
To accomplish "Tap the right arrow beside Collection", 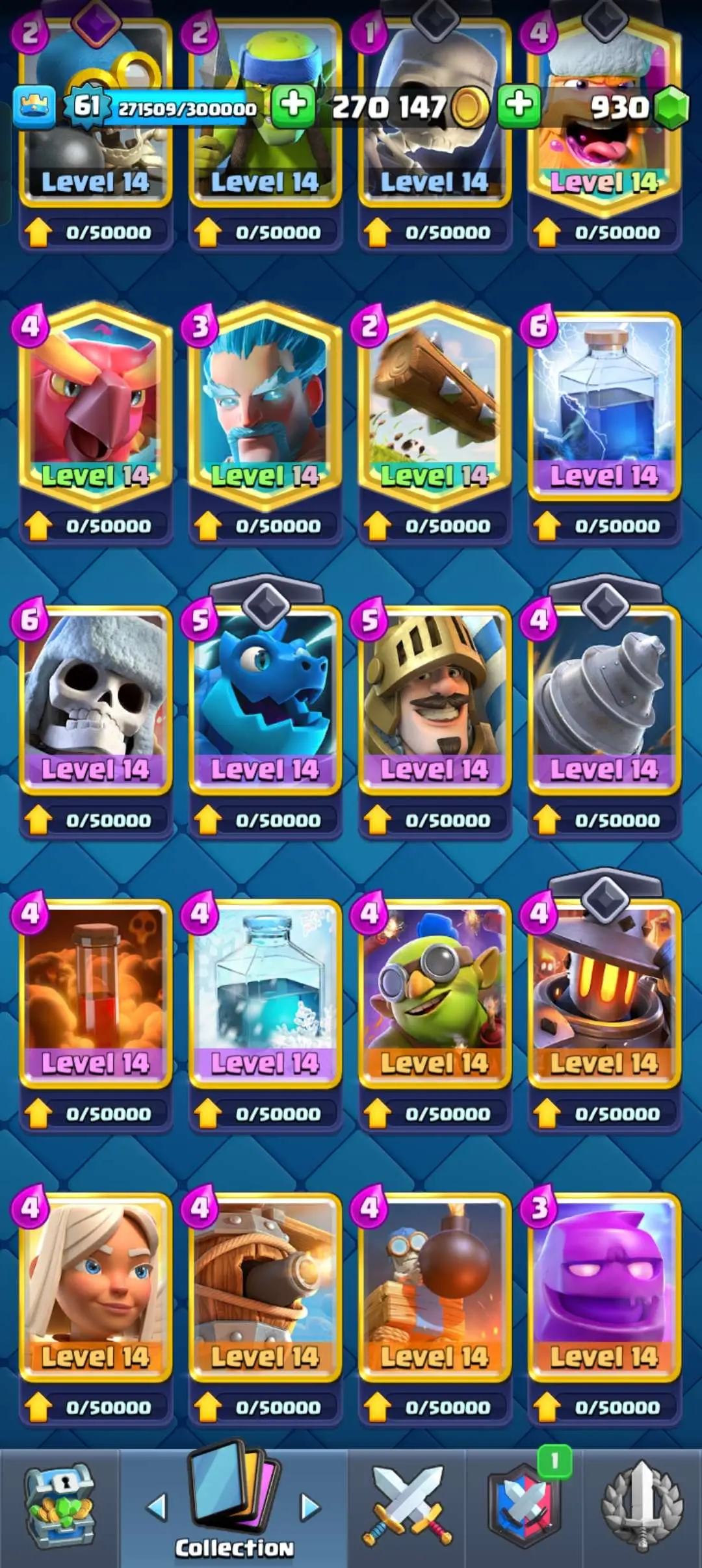I will click(x=311, y=1507).
